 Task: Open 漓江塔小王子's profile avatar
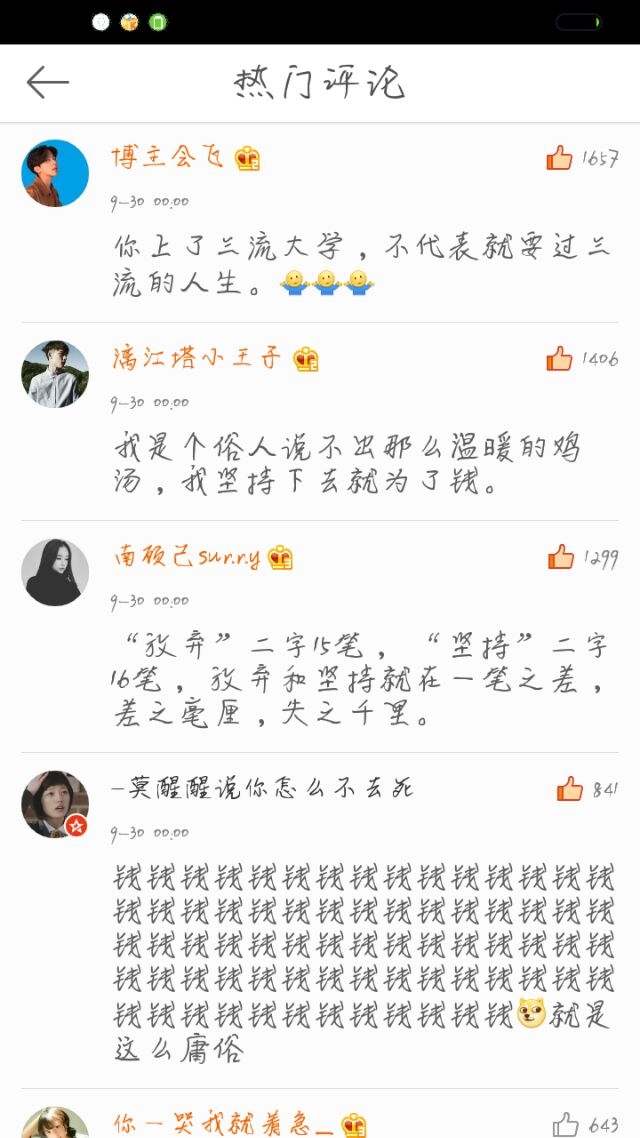55,374
